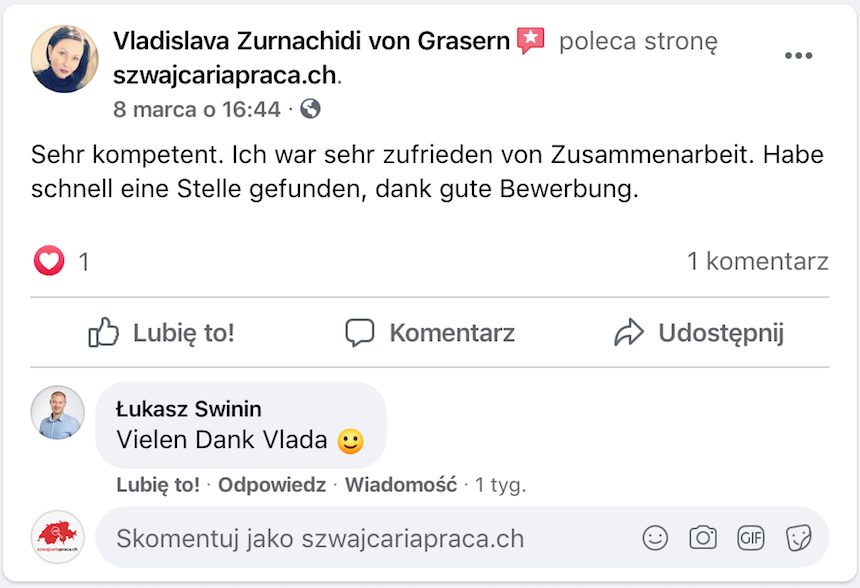
Task: Focus the Skomentuj jako szwajcariapraca.ch field
Action: (370, 538)
